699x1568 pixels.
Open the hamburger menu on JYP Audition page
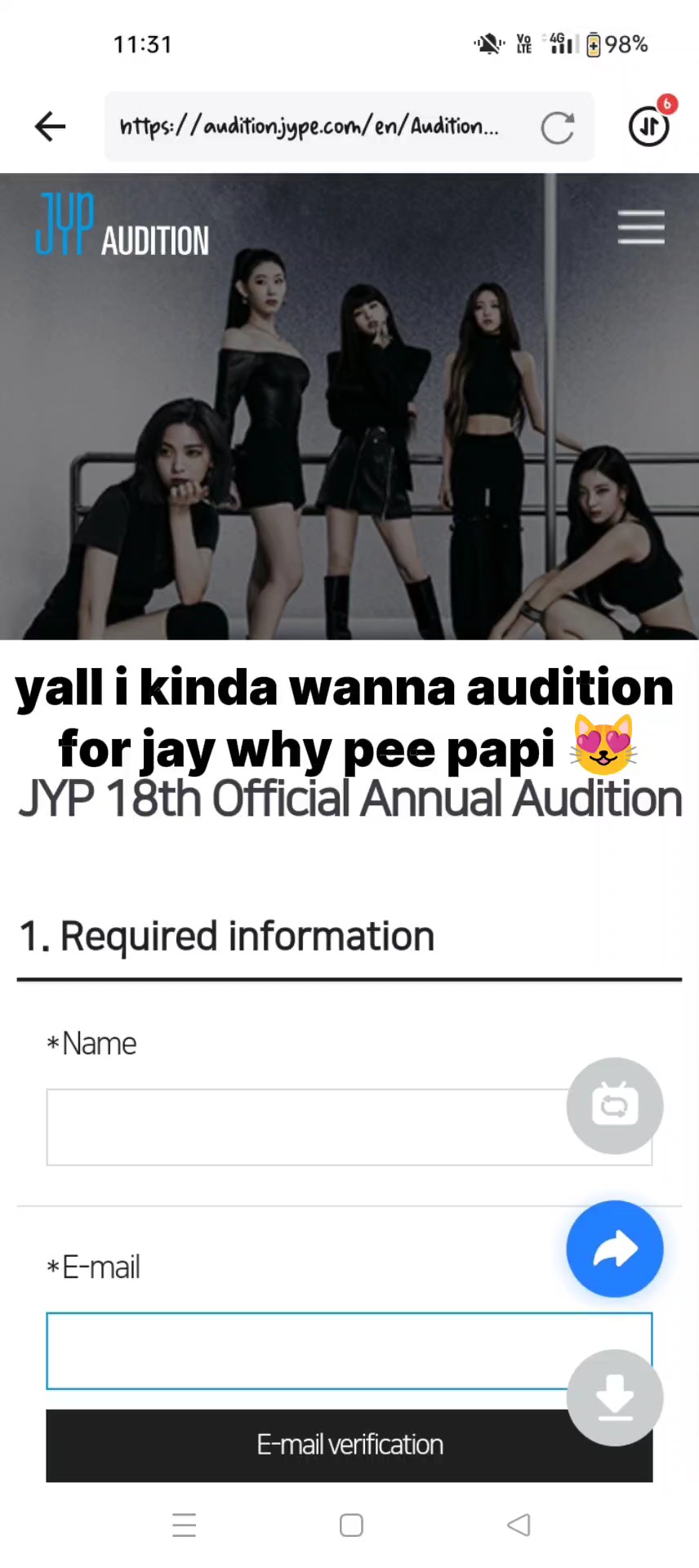tap(641, 229)
